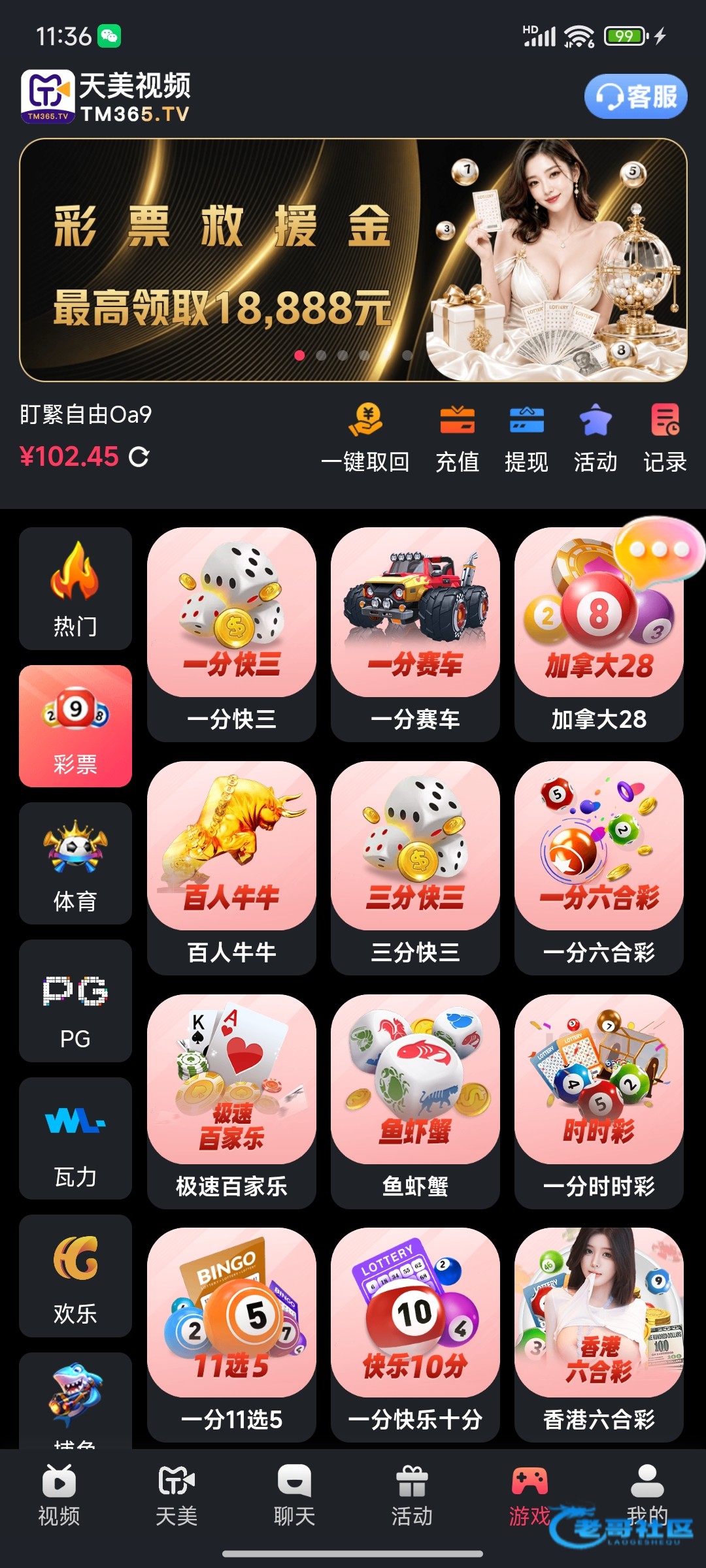706x1568 pixels.
Task: Select the 热门 category
Action: click(x=75, y=589)
